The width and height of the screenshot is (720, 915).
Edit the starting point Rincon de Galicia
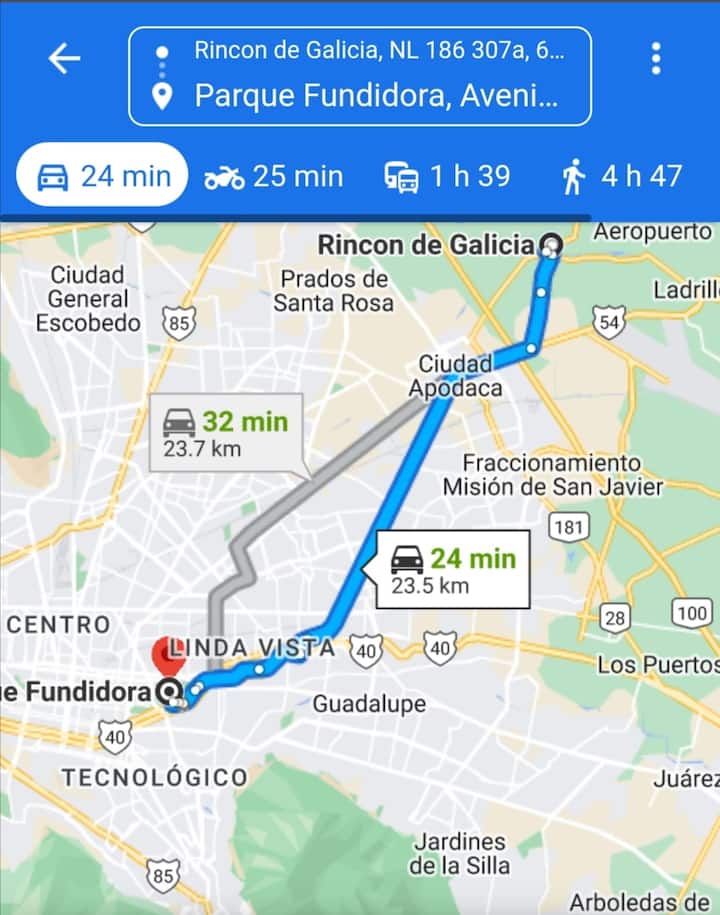[x=378, y=51]
